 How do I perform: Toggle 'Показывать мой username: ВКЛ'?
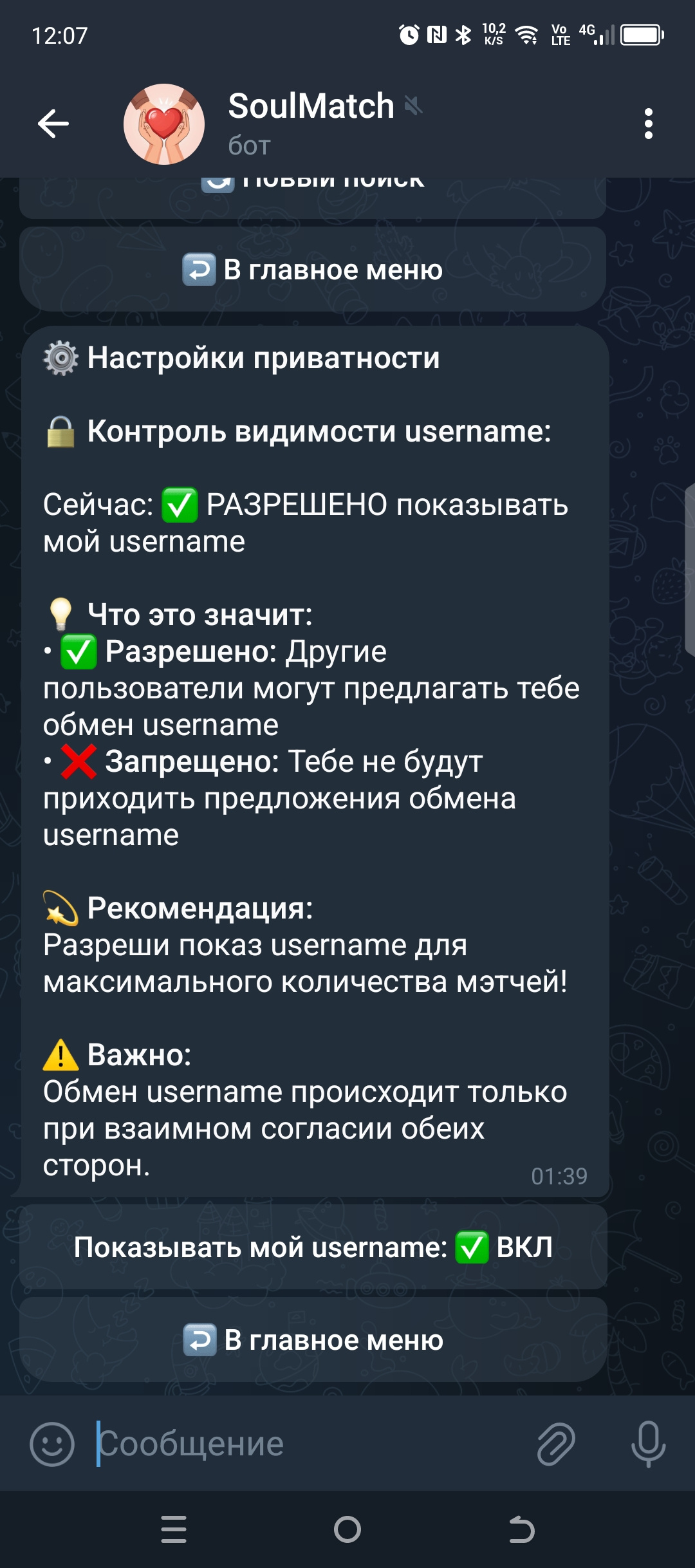pos(313,1247)
